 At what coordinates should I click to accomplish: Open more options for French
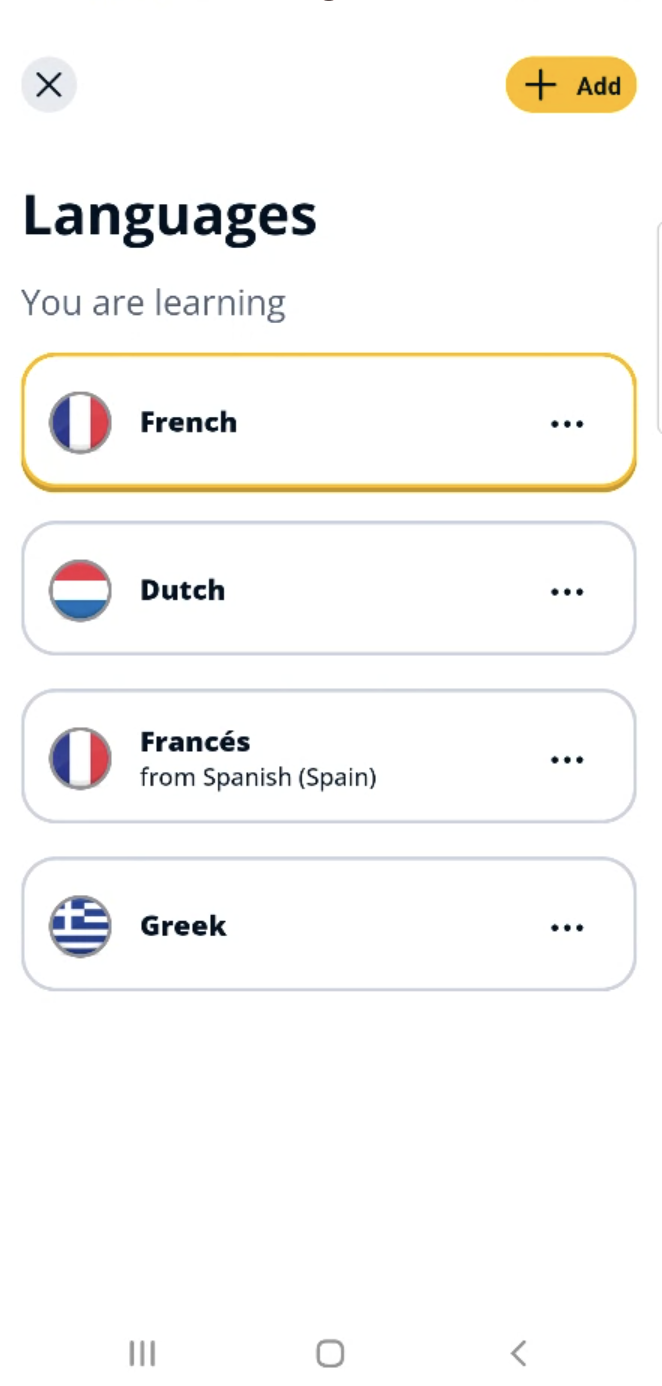point(567,423)
